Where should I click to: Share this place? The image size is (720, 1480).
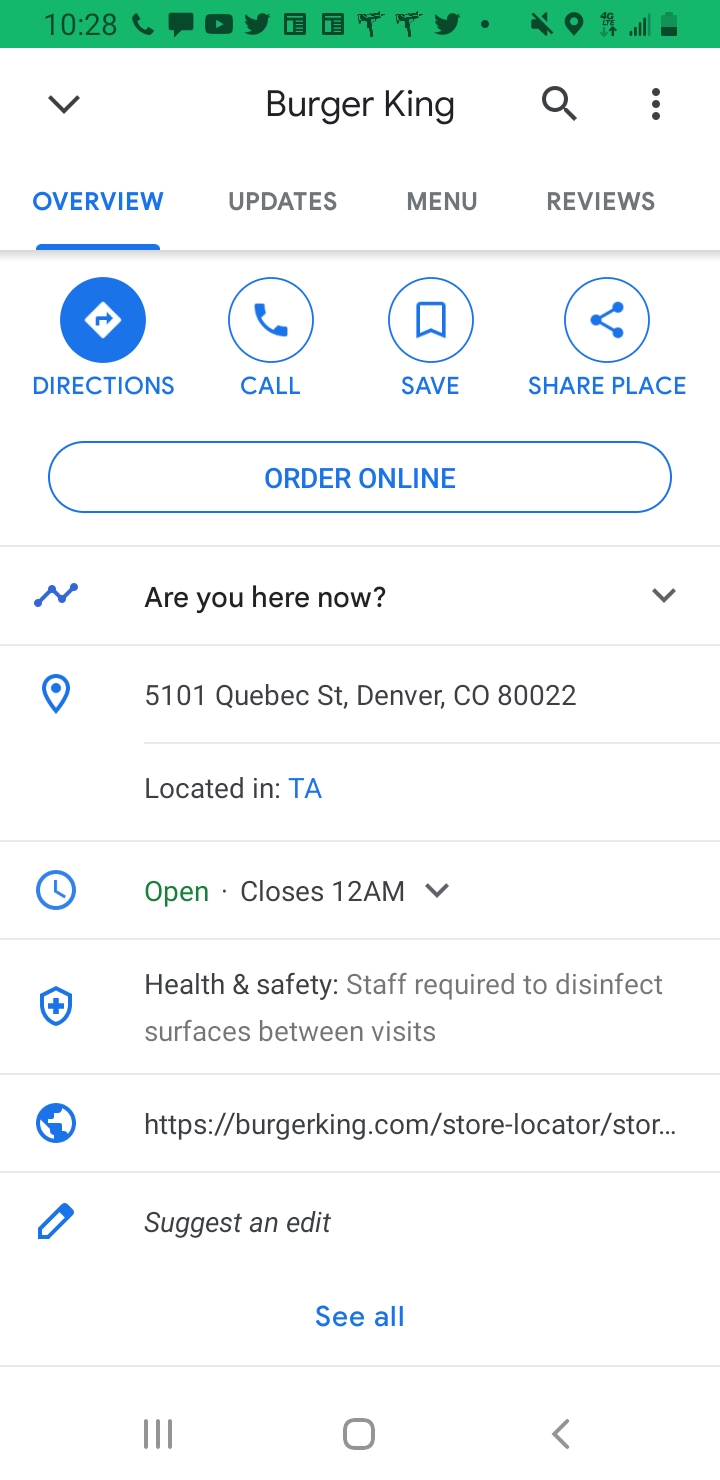point(606,321)
